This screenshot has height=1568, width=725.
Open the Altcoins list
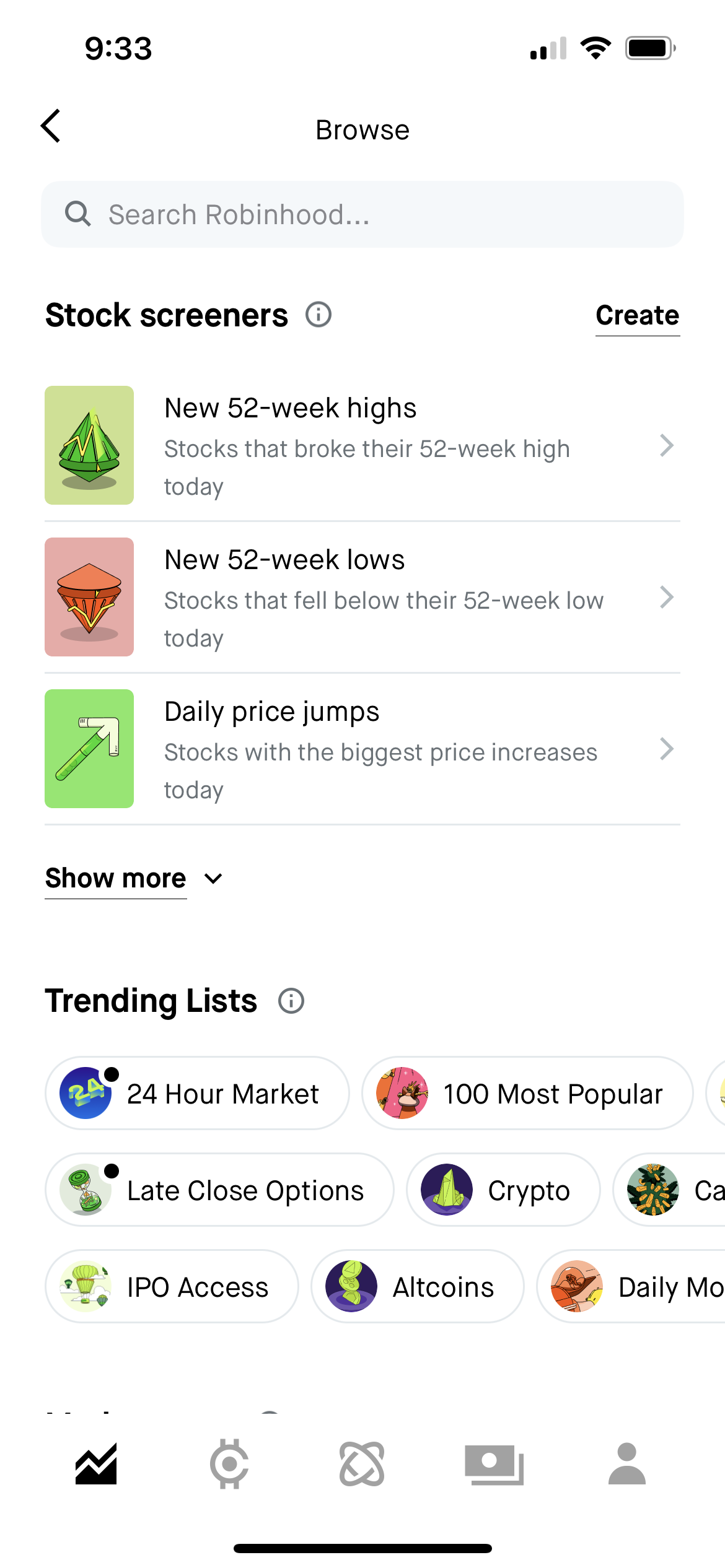pos(417,1287)
